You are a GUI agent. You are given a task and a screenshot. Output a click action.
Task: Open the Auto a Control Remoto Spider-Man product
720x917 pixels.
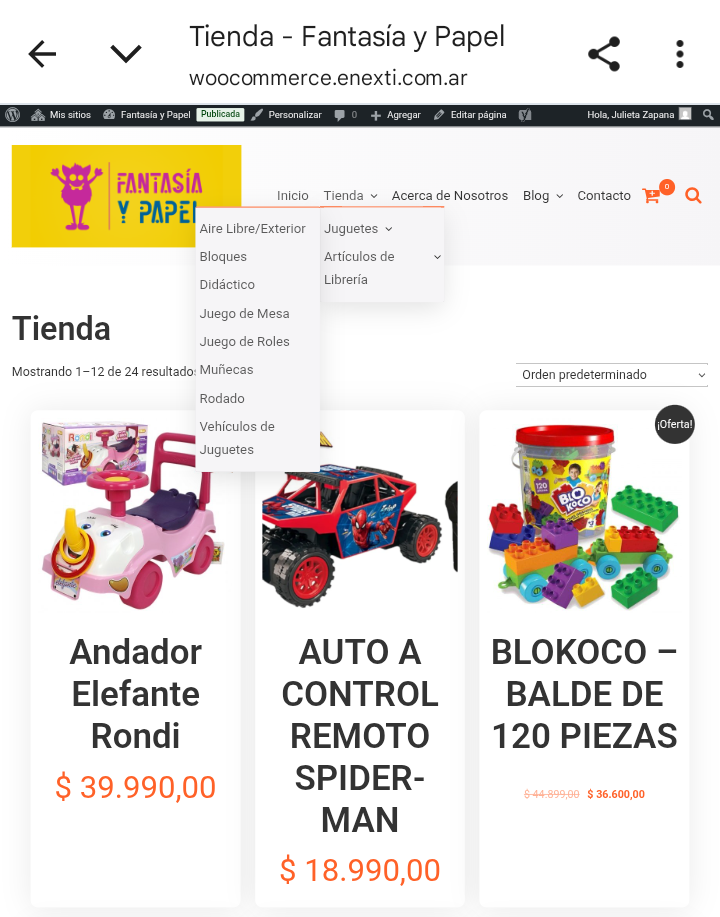360,735
